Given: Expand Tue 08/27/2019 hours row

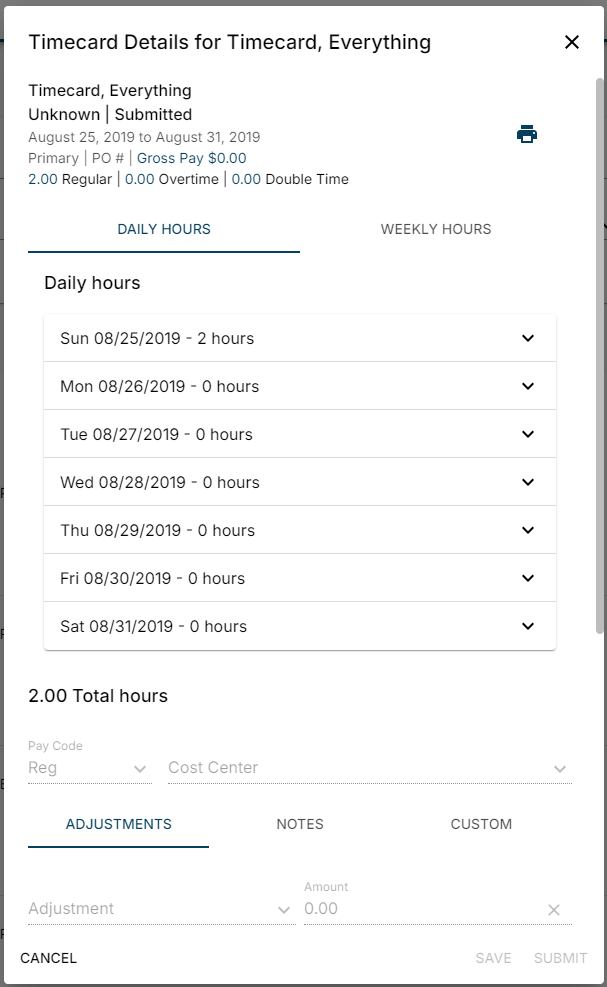Looking at the screenshot, I should 529,434.
